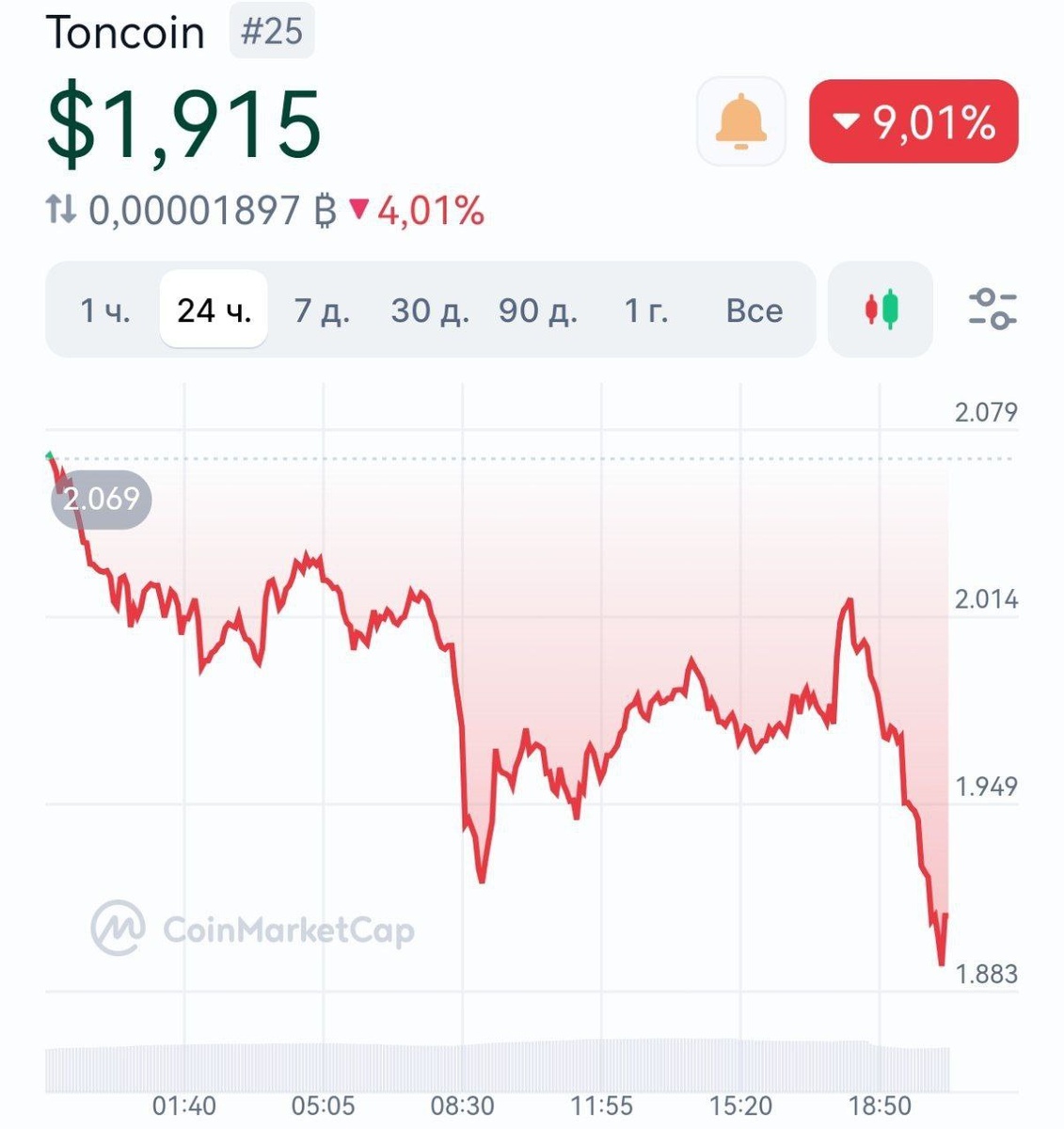This screenshot has height=1129, width=1064.
Task: Show the Все full history chart
Action: click(754, 310)
